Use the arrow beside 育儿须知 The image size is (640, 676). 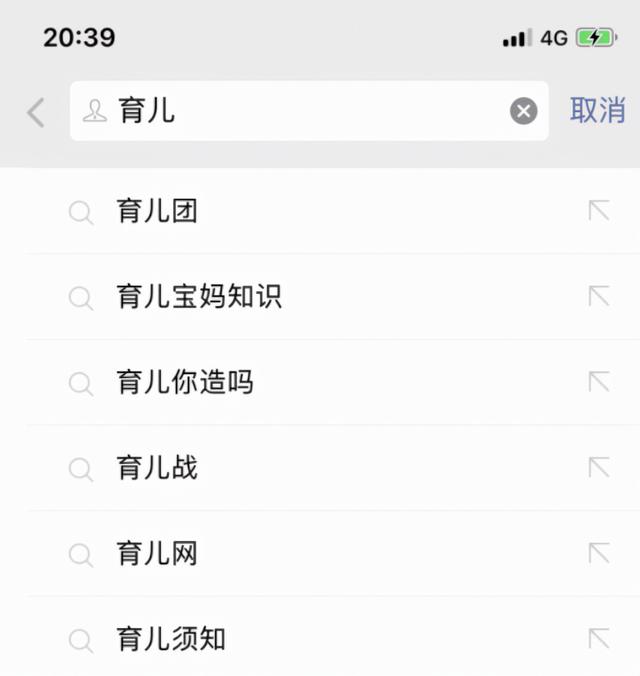pyautogui.click(x=599, y=638)
